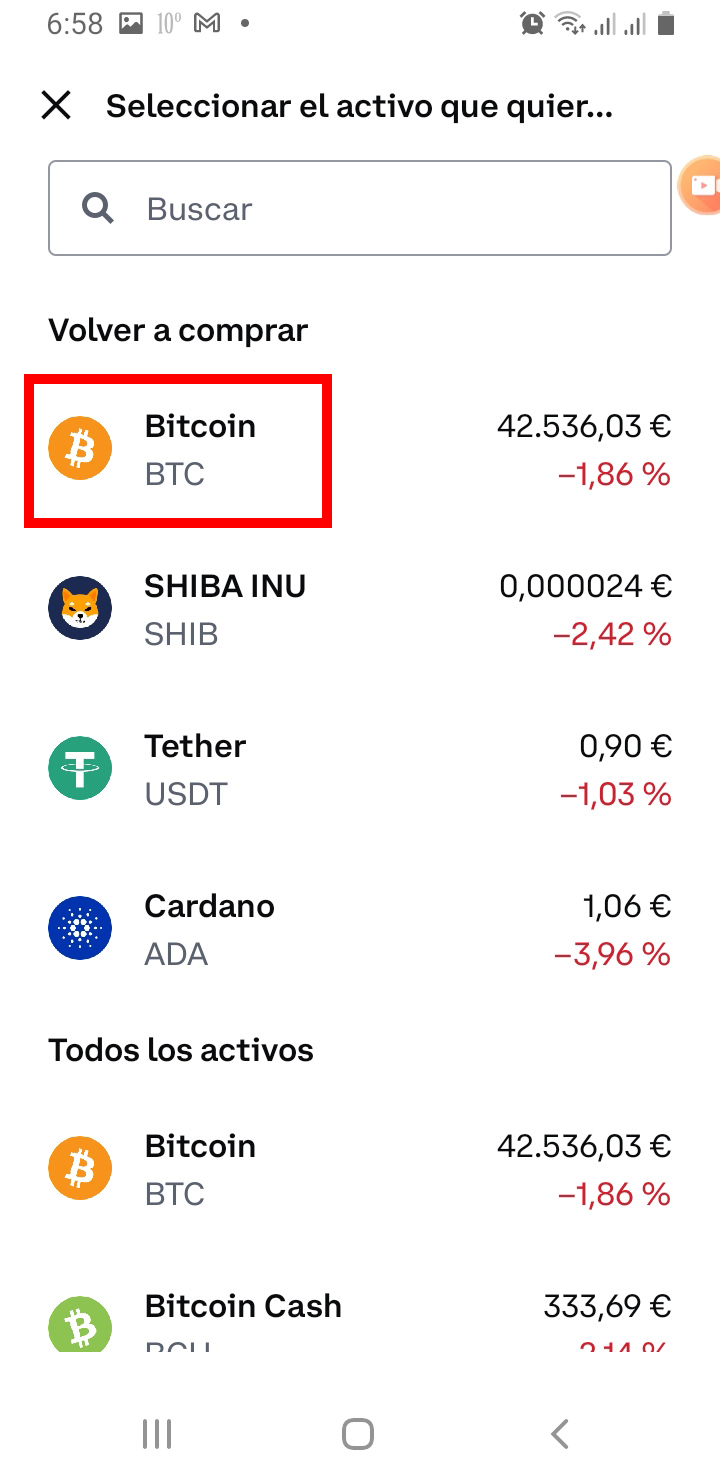This screenshot has width=720, height=1480.
Task: Select Bitcoin under Volver a comprar
Action: click(360, 450)
